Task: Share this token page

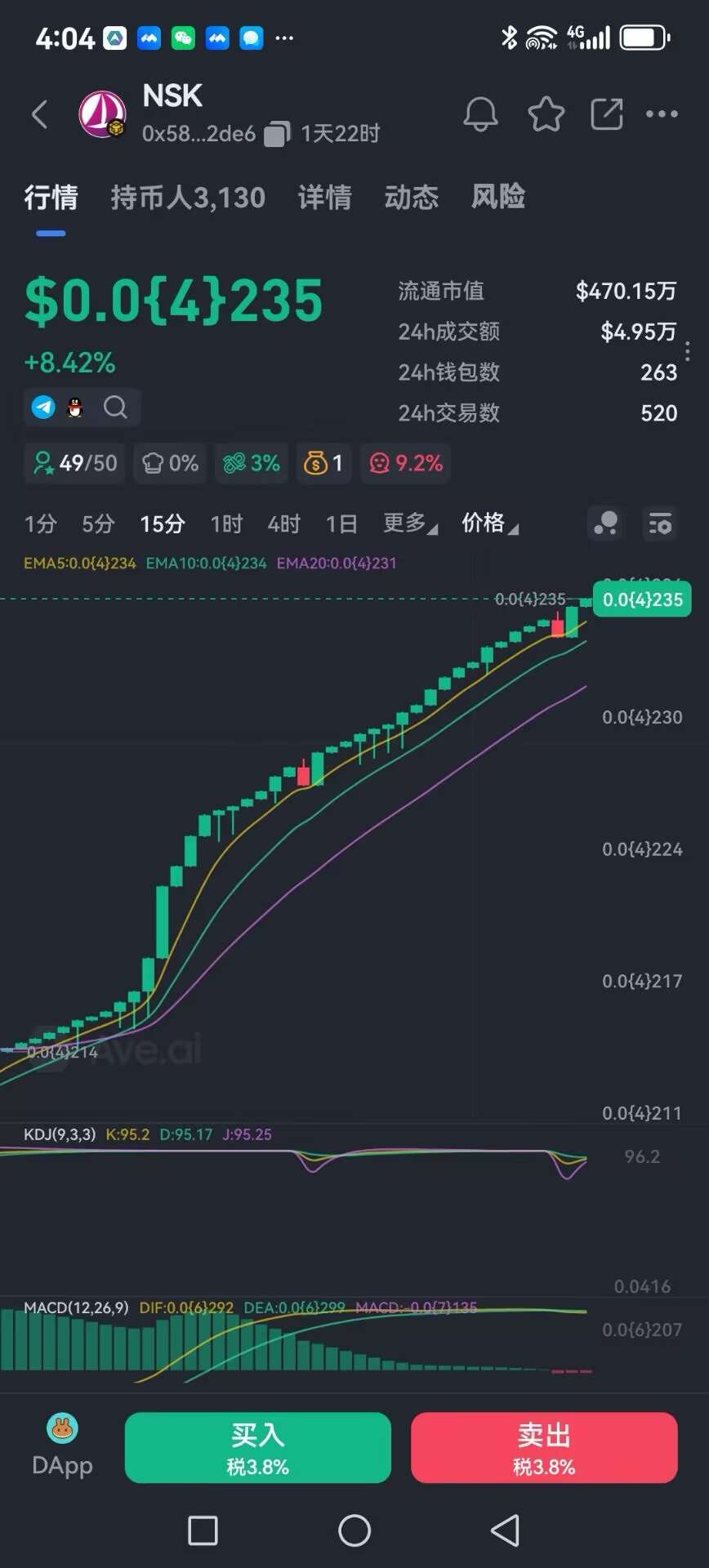Action: (x=606, y=114)
